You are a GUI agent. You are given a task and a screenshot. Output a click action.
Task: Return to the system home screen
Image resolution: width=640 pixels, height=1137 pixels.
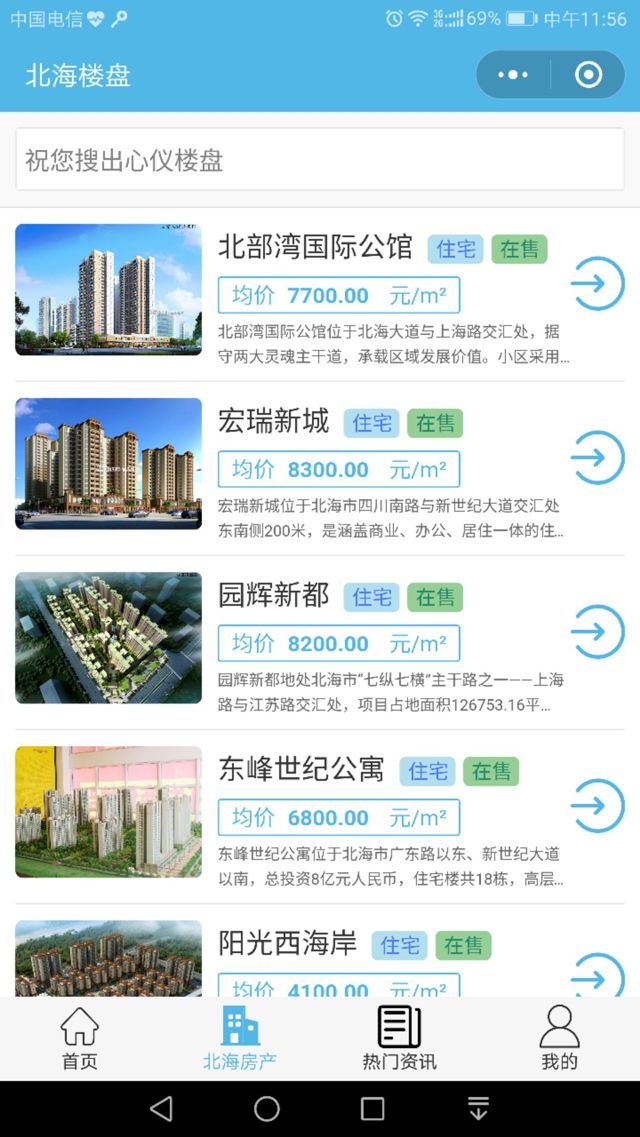pos(267,1108)
